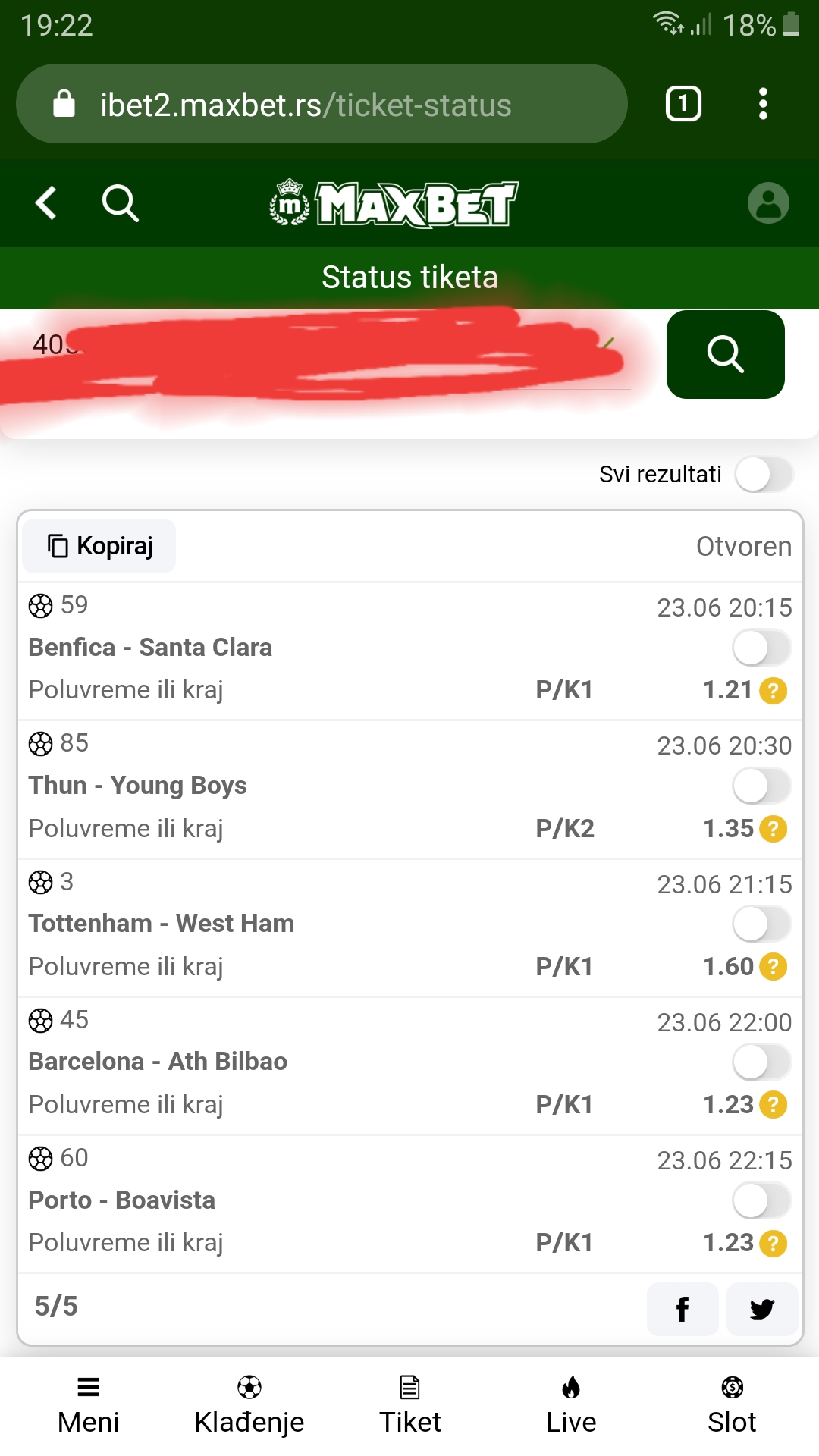Image resolution: width=819 pixels, height=1456 pixels.
Task: Toggle the switch for Benfica - Santa Clara
Action: coord(762,648)
